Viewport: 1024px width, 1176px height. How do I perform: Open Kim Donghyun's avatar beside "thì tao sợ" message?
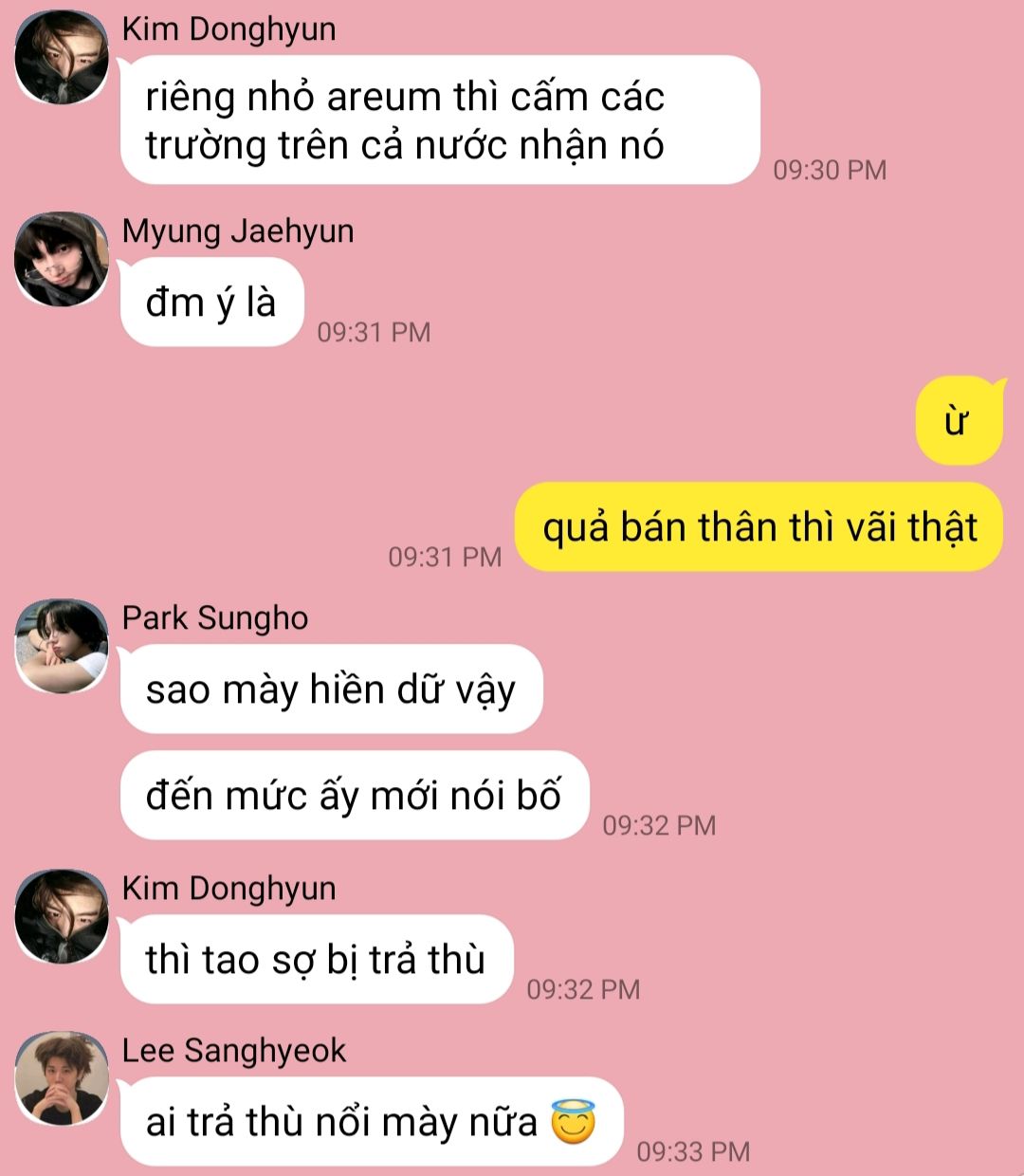click(62, 916)
